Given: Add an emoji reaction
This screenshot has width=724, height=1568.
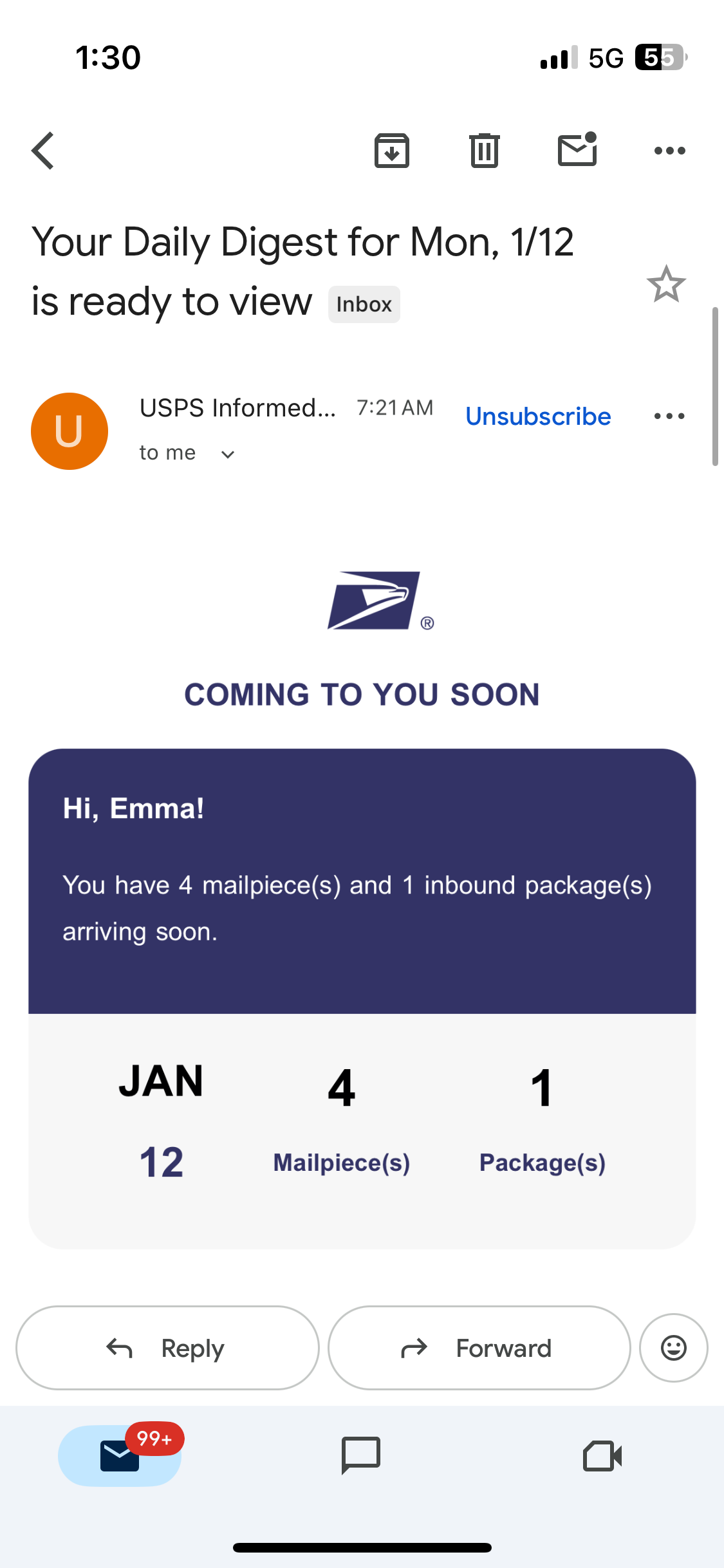Looking at the screenshot, I should [x=673, y=1348].
